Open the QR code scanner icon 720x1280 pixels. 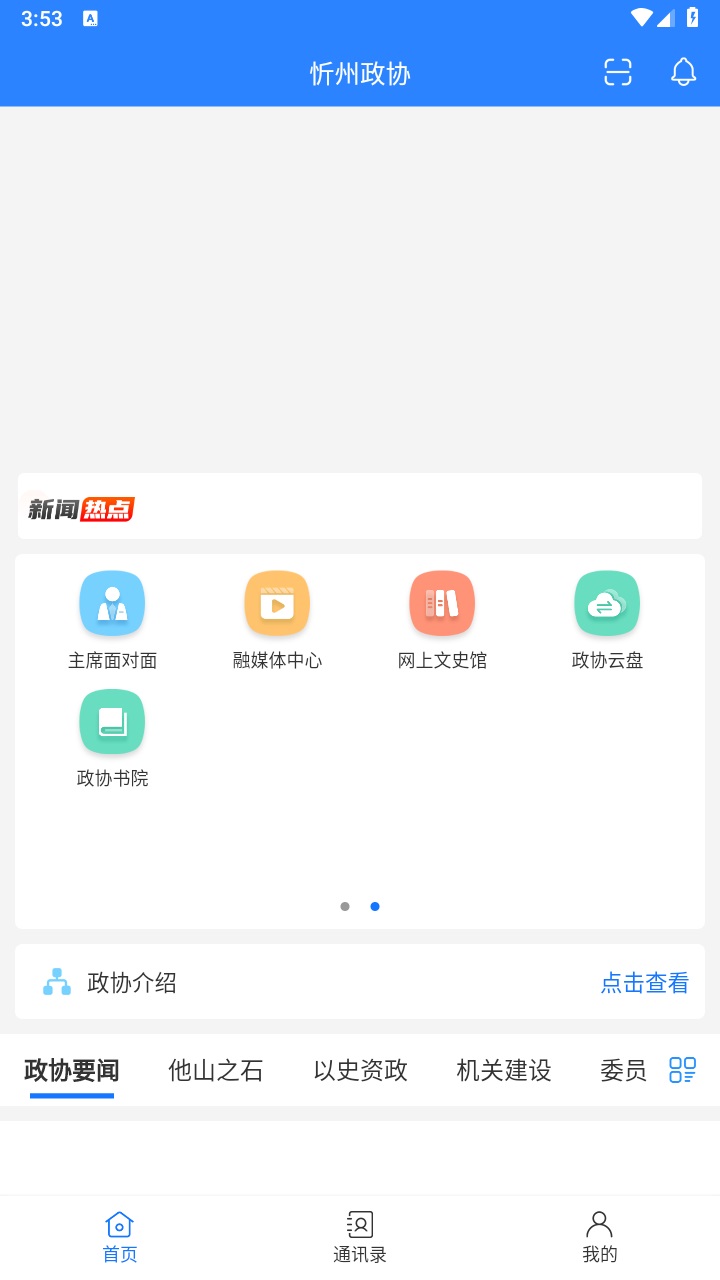tap(617, 73)
